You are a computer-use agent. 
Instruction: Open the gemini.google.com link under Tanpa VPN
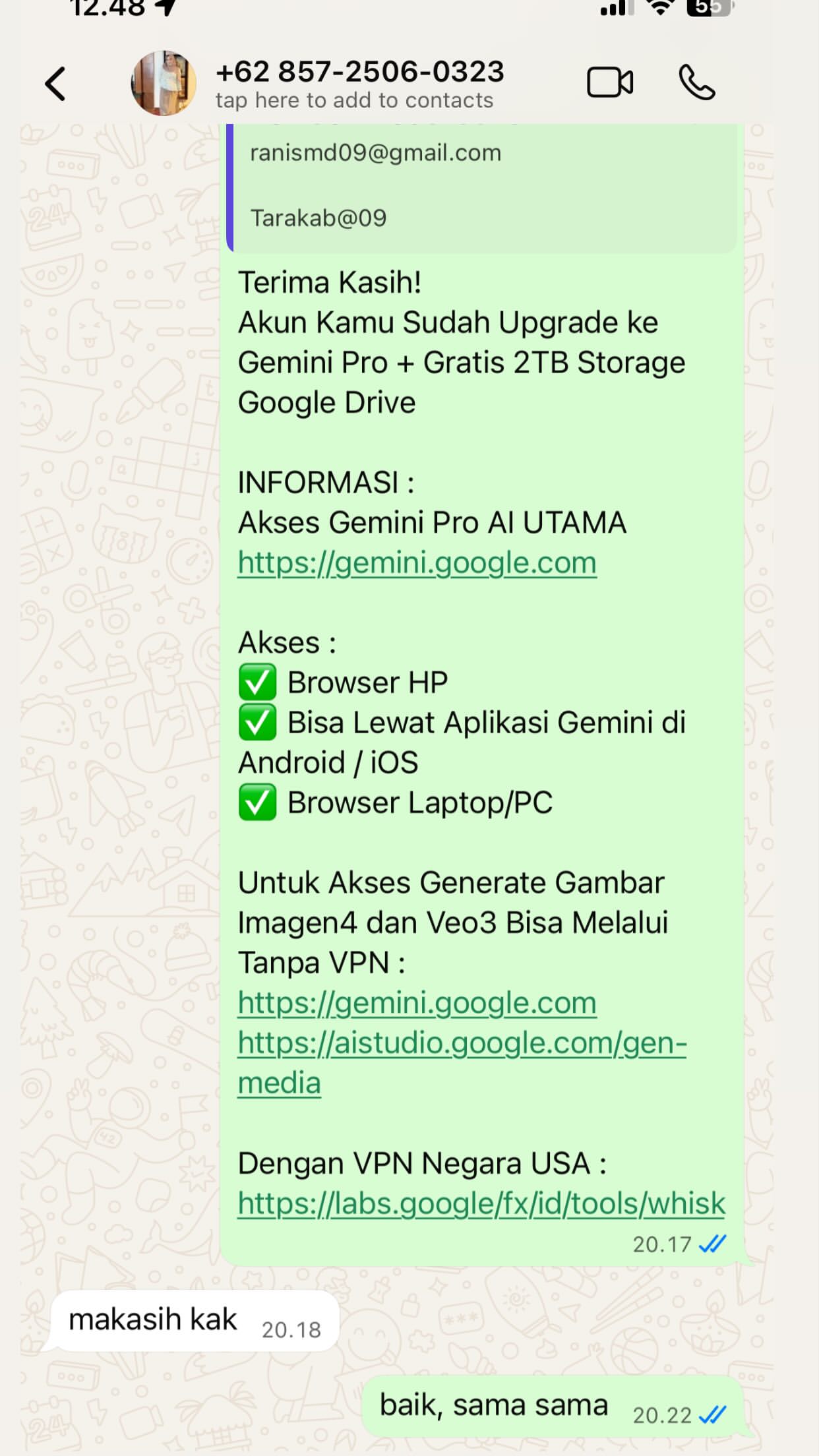[417, 1003]
